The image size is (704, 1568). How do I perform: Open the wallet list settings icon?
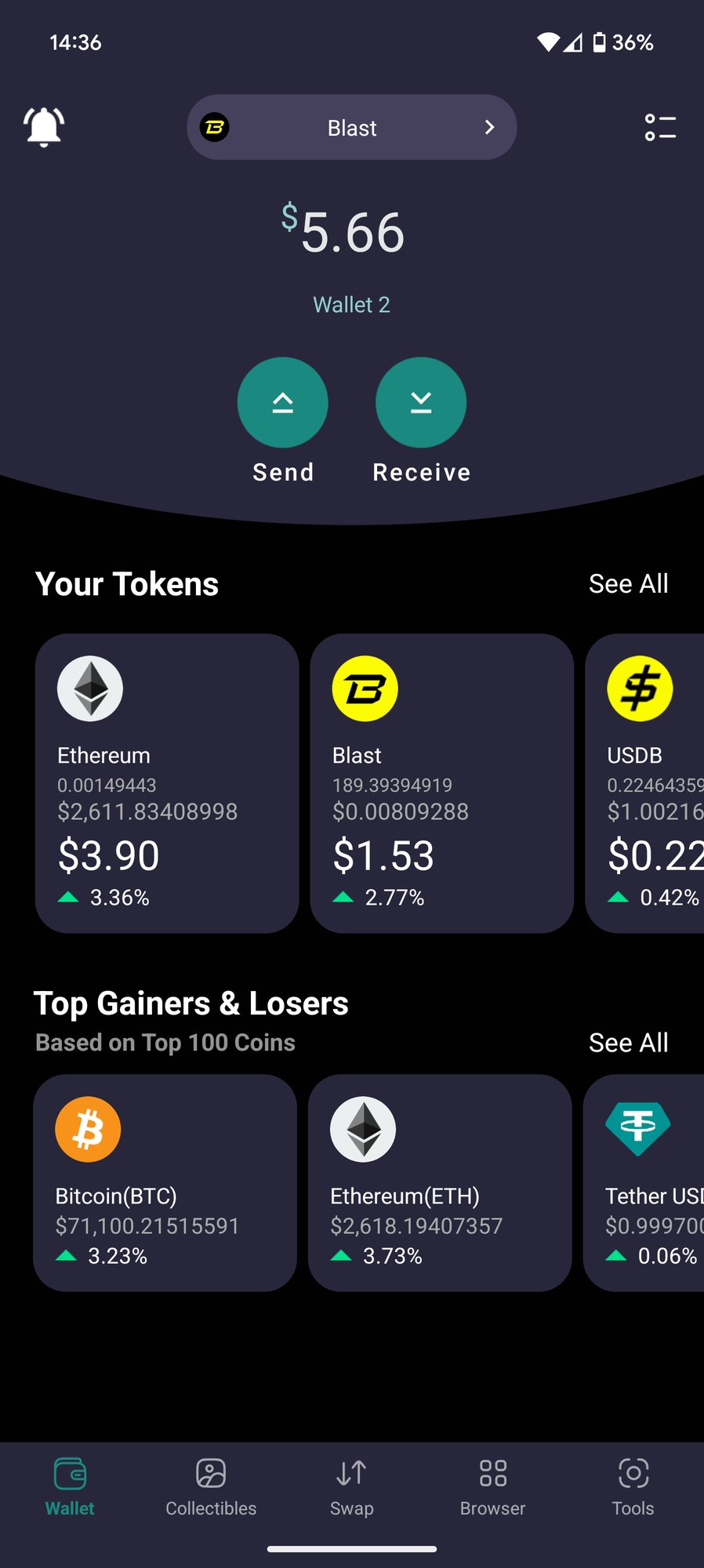click(x=659, y=128)
